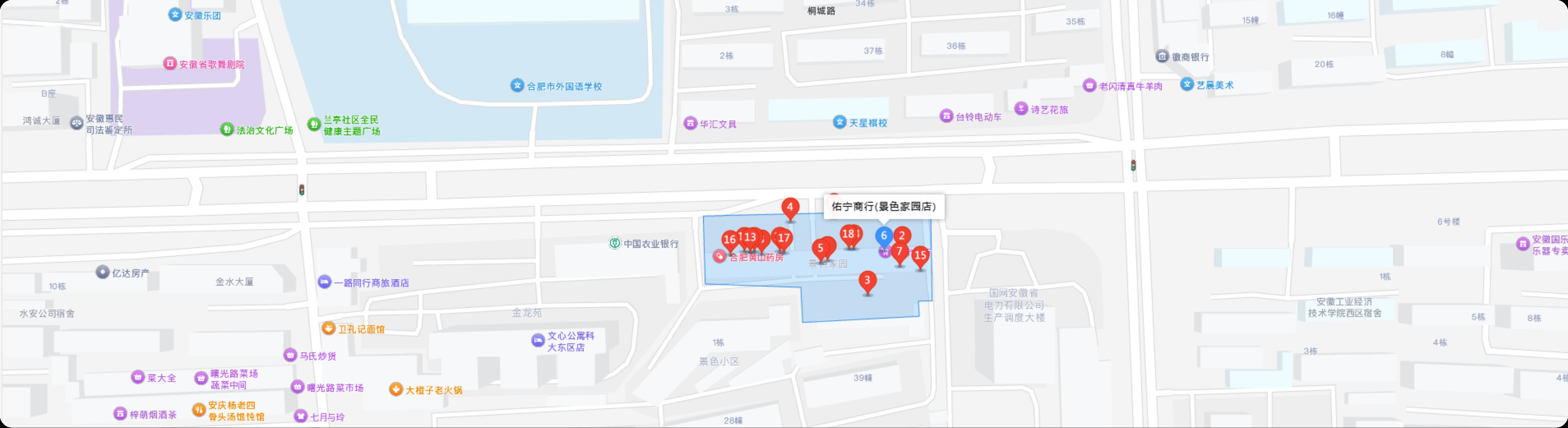The image size is (1568, 428).
Task: Select the blue marker number 6
Action: pyautogui.click(x=884, y=236)
